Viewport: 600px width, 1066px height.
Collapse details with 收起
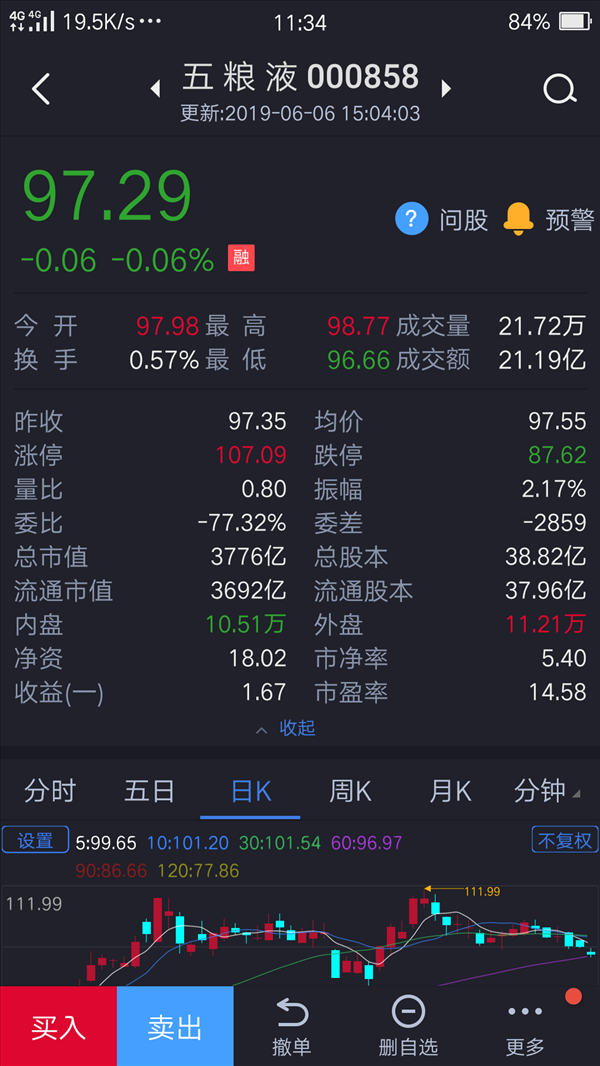click(285, 729)
